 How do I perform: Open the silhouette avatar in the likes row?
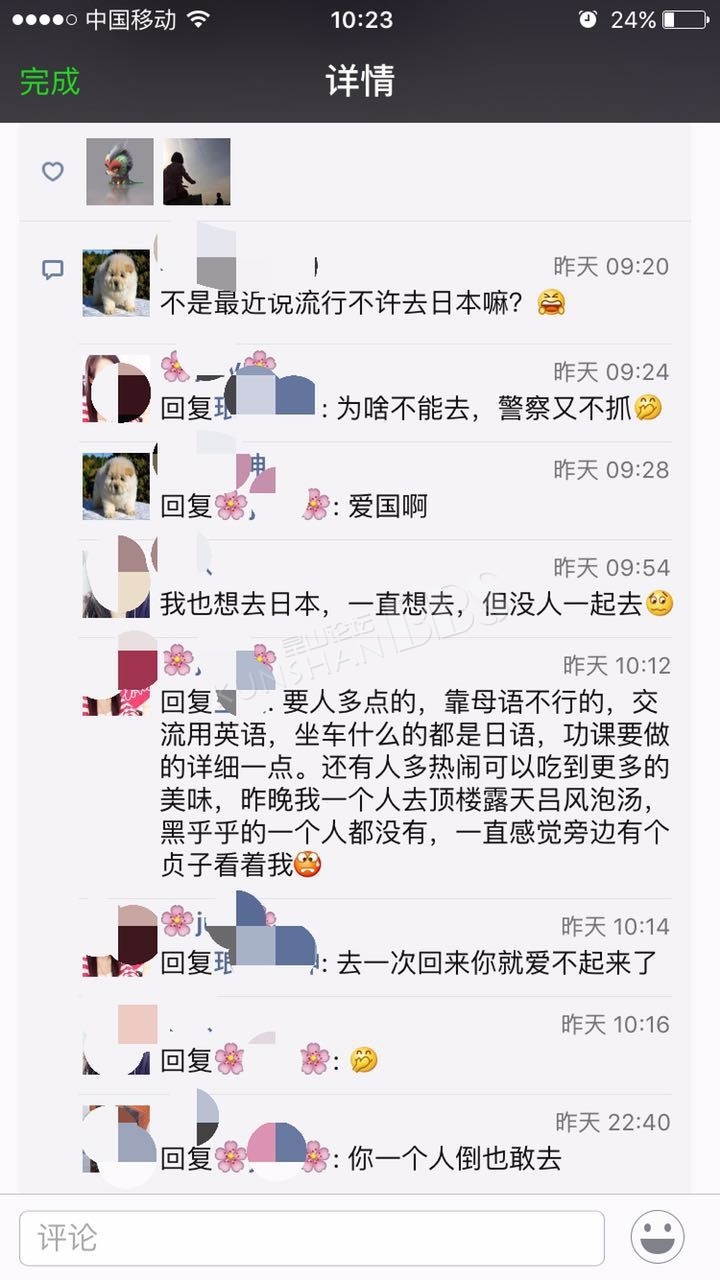(197, 172)
